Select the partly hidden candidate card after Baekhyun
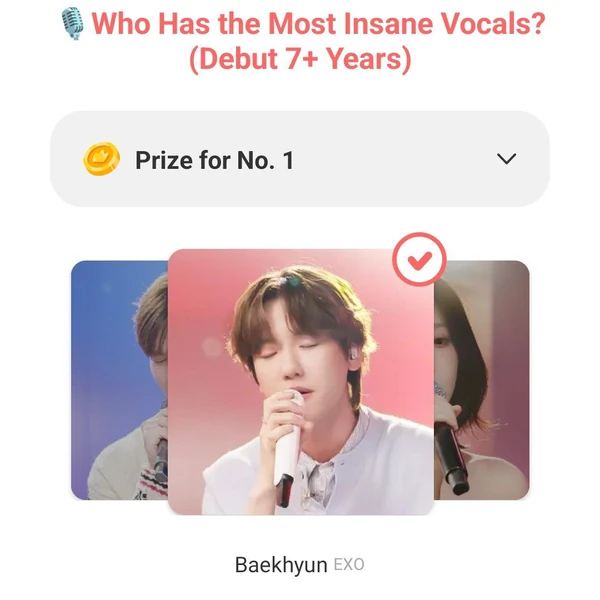The height and width of the screenshot is (600, 600). coord(482,380)
